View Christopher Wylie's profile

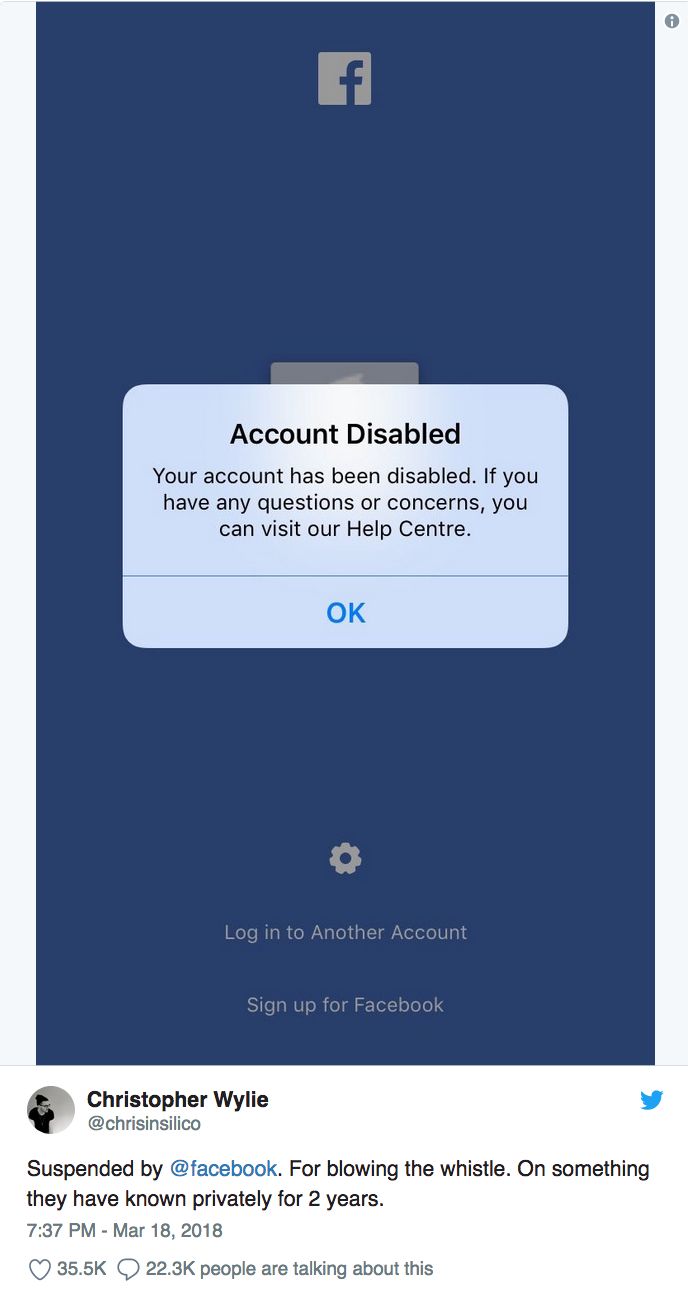click(x=177, y=1100)
